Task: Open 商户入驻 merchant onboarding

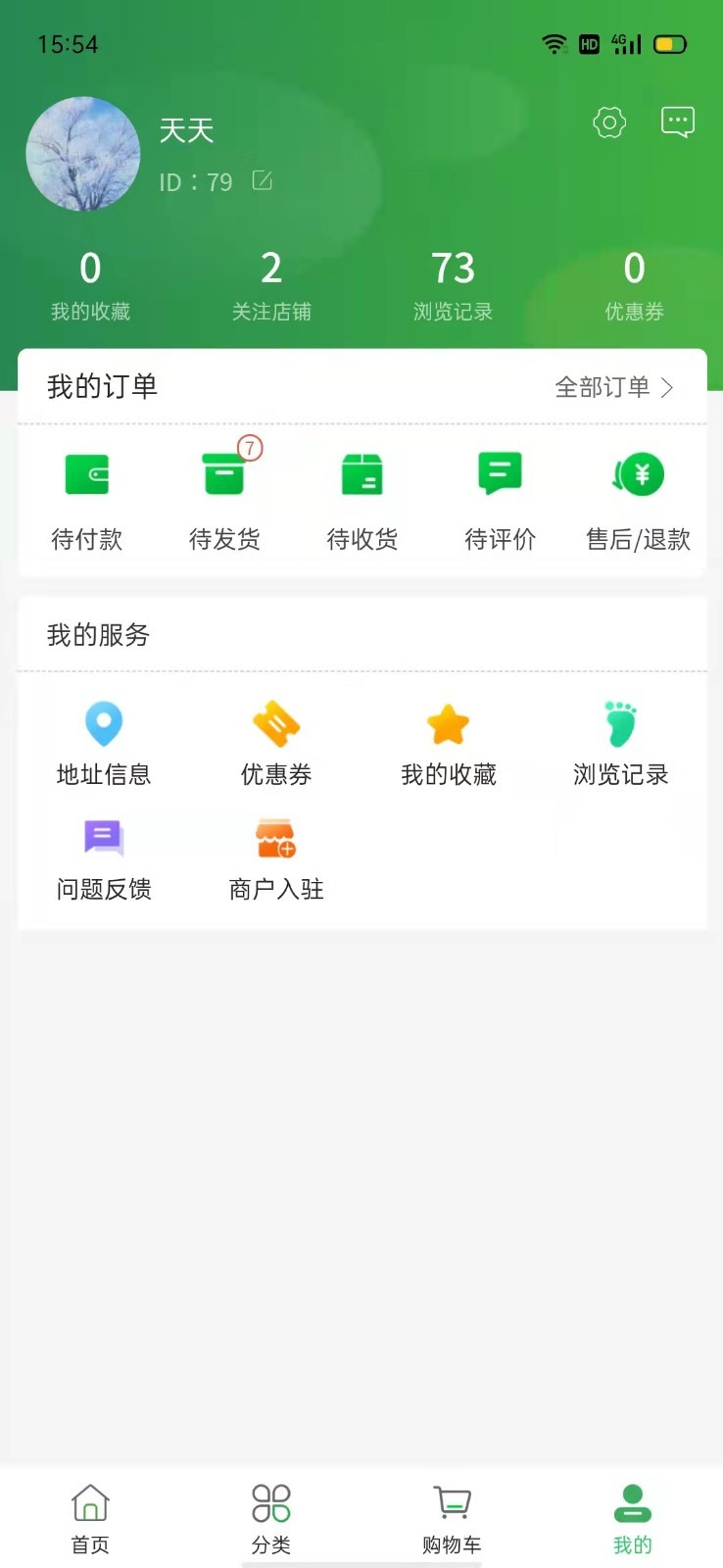Action: (x=275, y=857)
